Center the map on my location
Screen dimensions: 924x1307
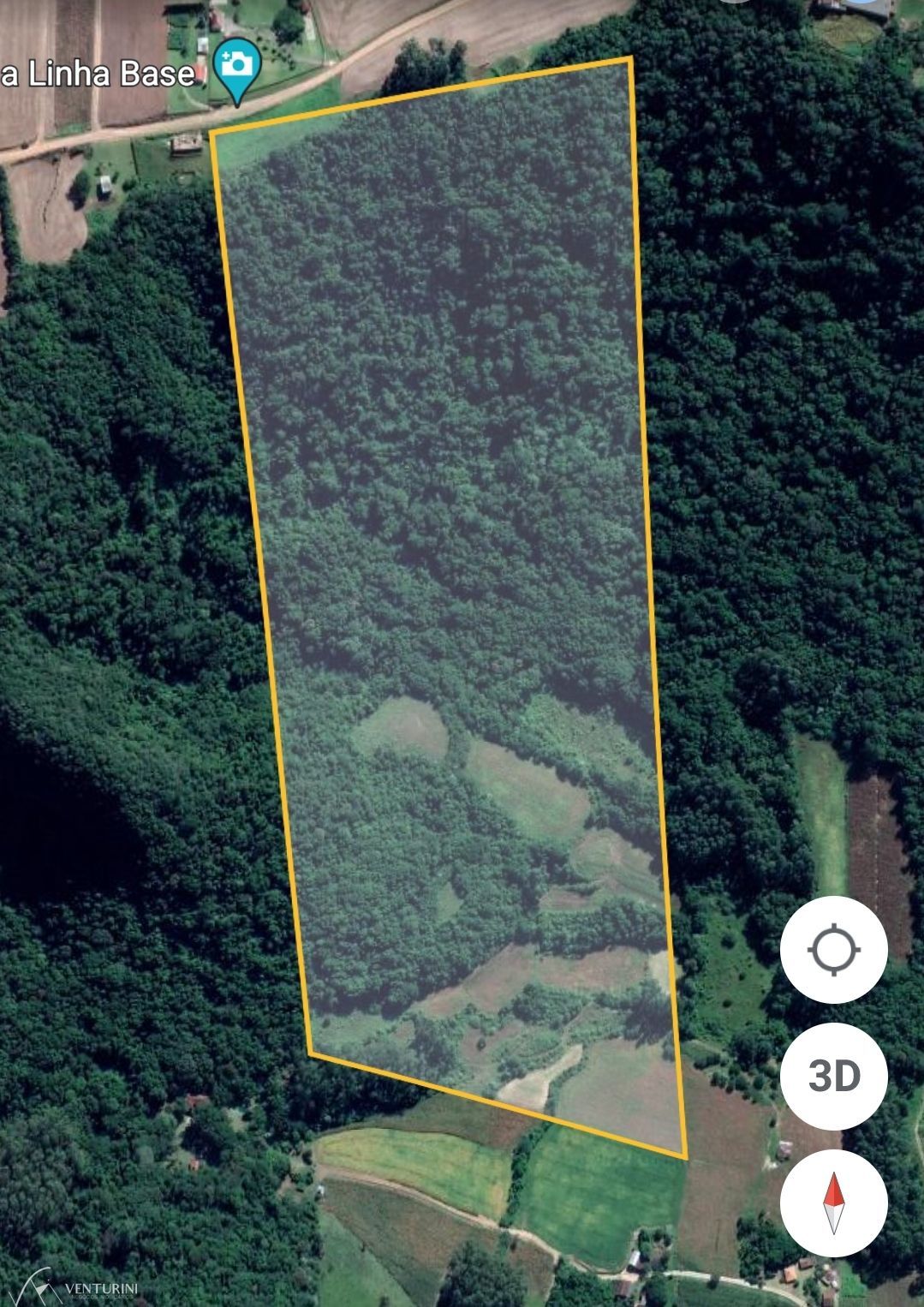(x=833, y=950)
